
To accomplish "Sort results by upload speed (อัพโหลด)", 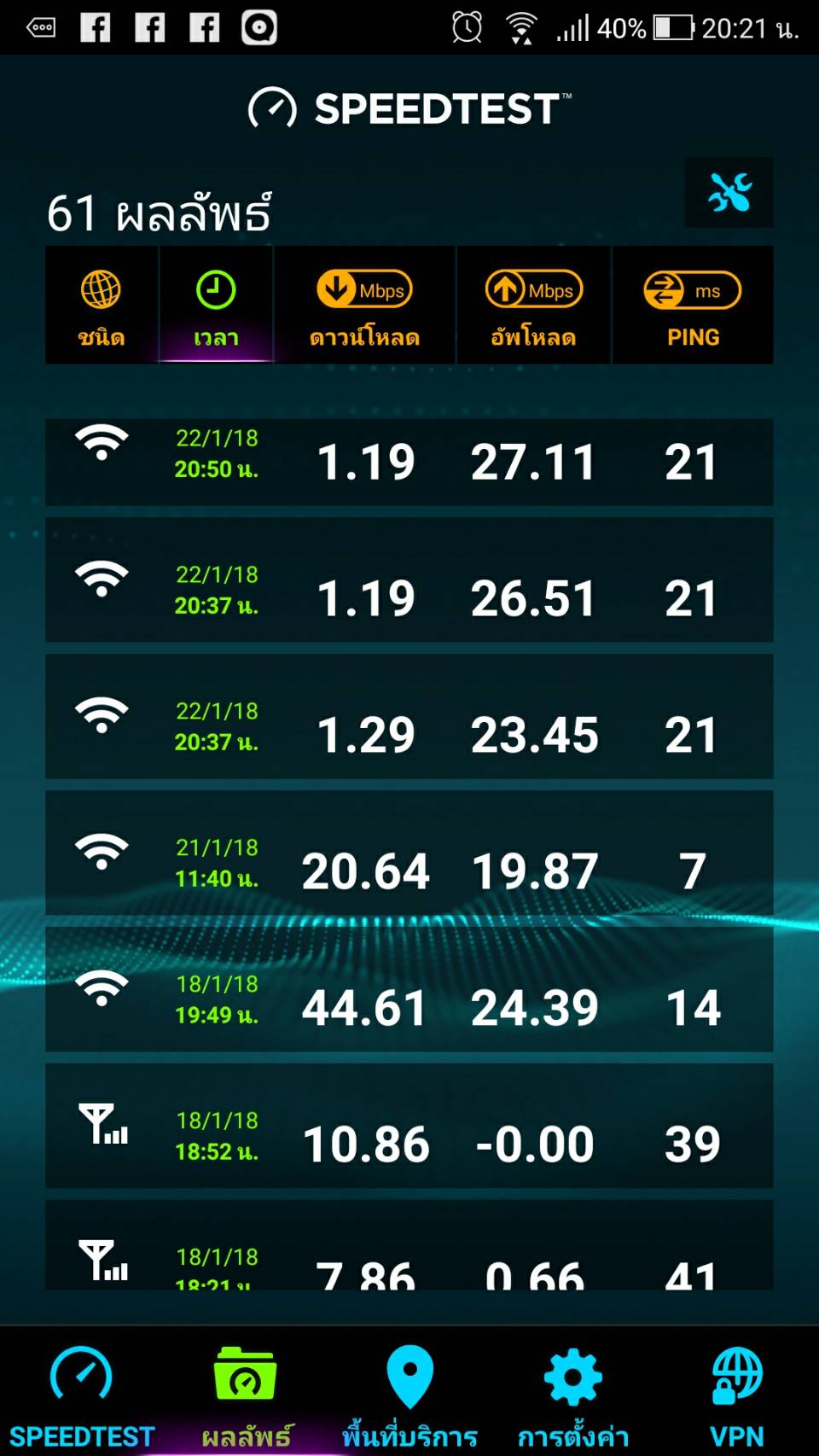I will coord(534,305).
